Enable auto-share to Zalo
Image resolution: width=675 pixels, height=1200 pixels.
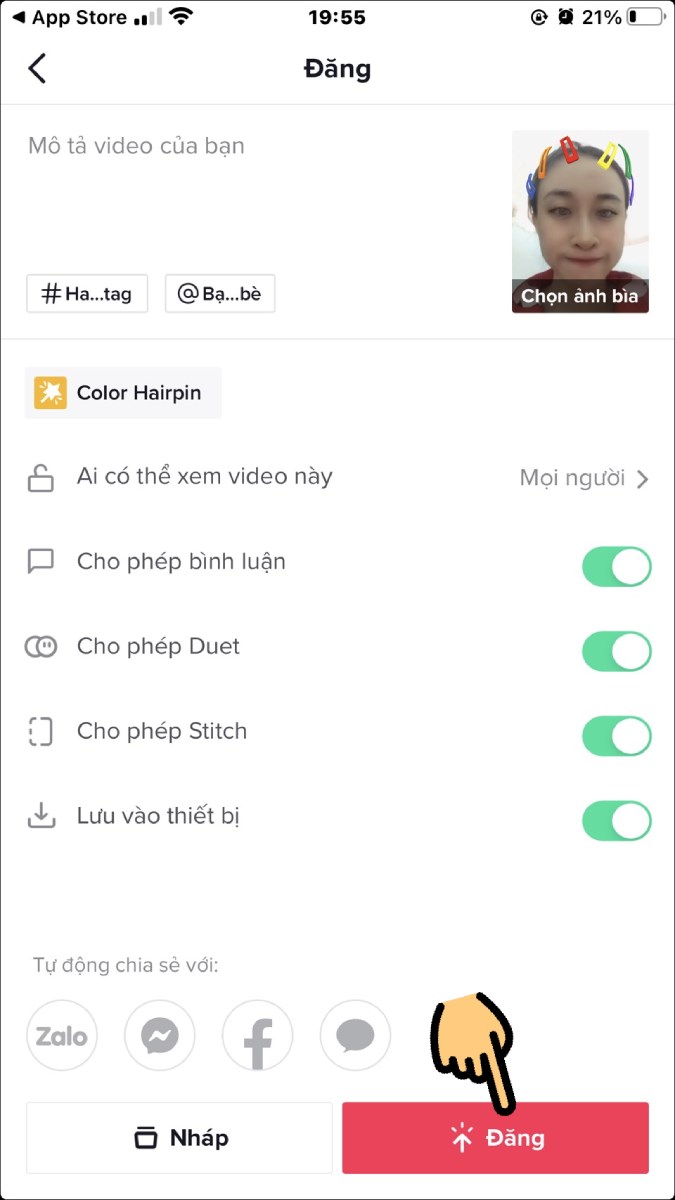(62, 1036)
